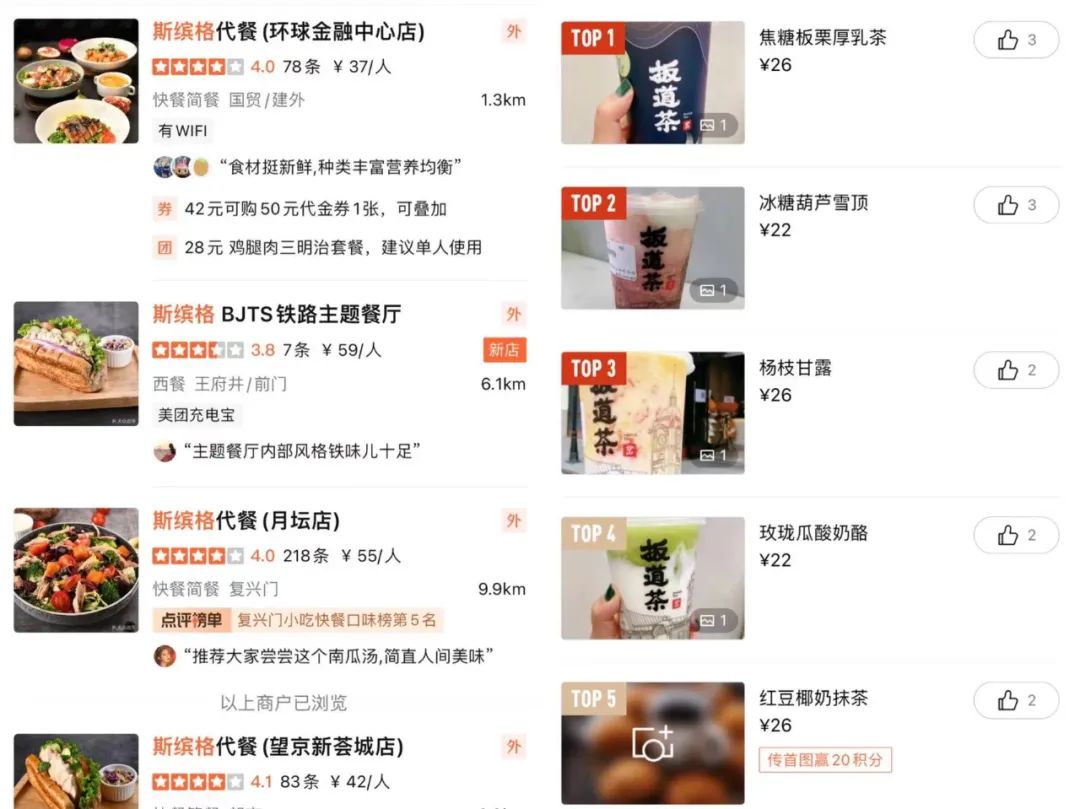Like the 杨枝甘露 dish

click(x=1015, y=370)
